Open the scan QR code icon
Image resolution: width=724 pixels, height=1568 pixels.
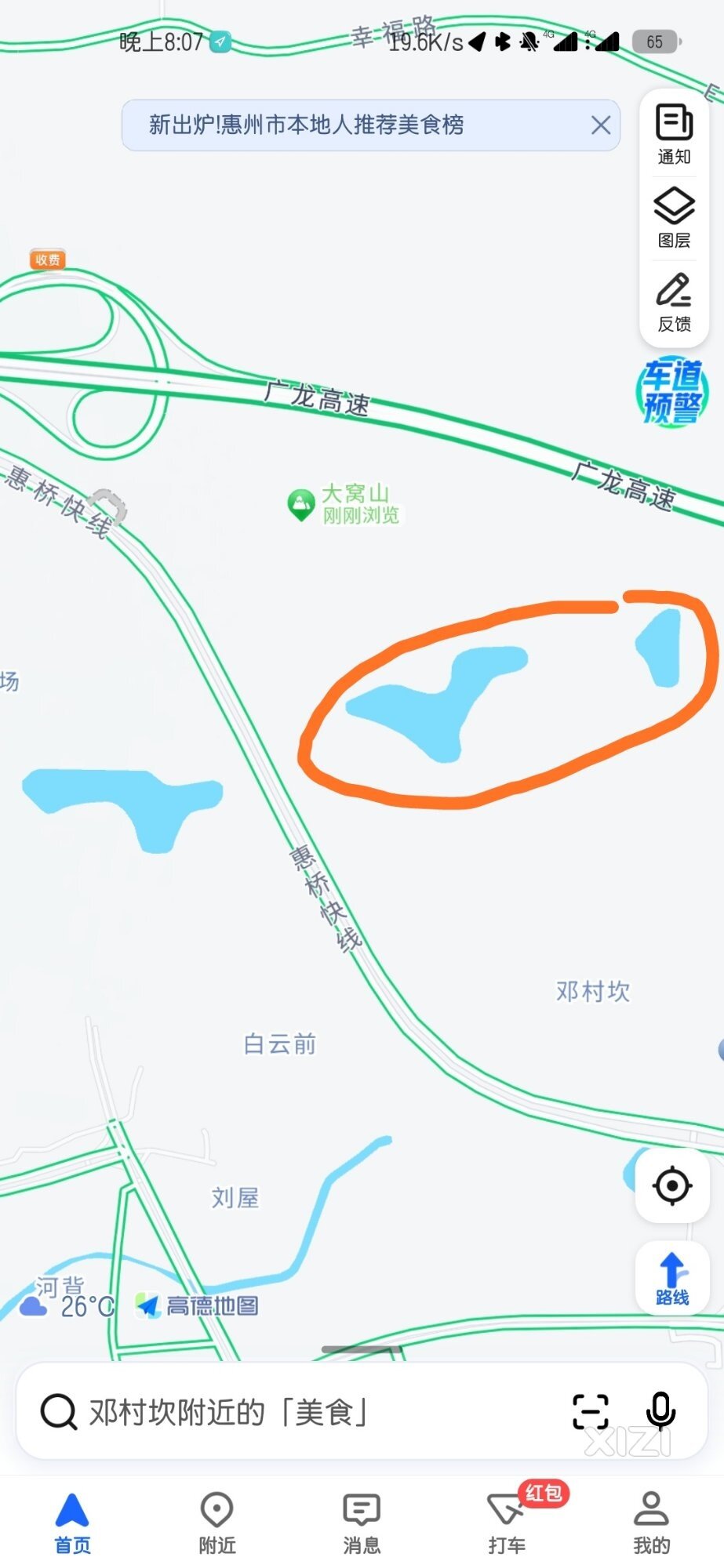590,1411
